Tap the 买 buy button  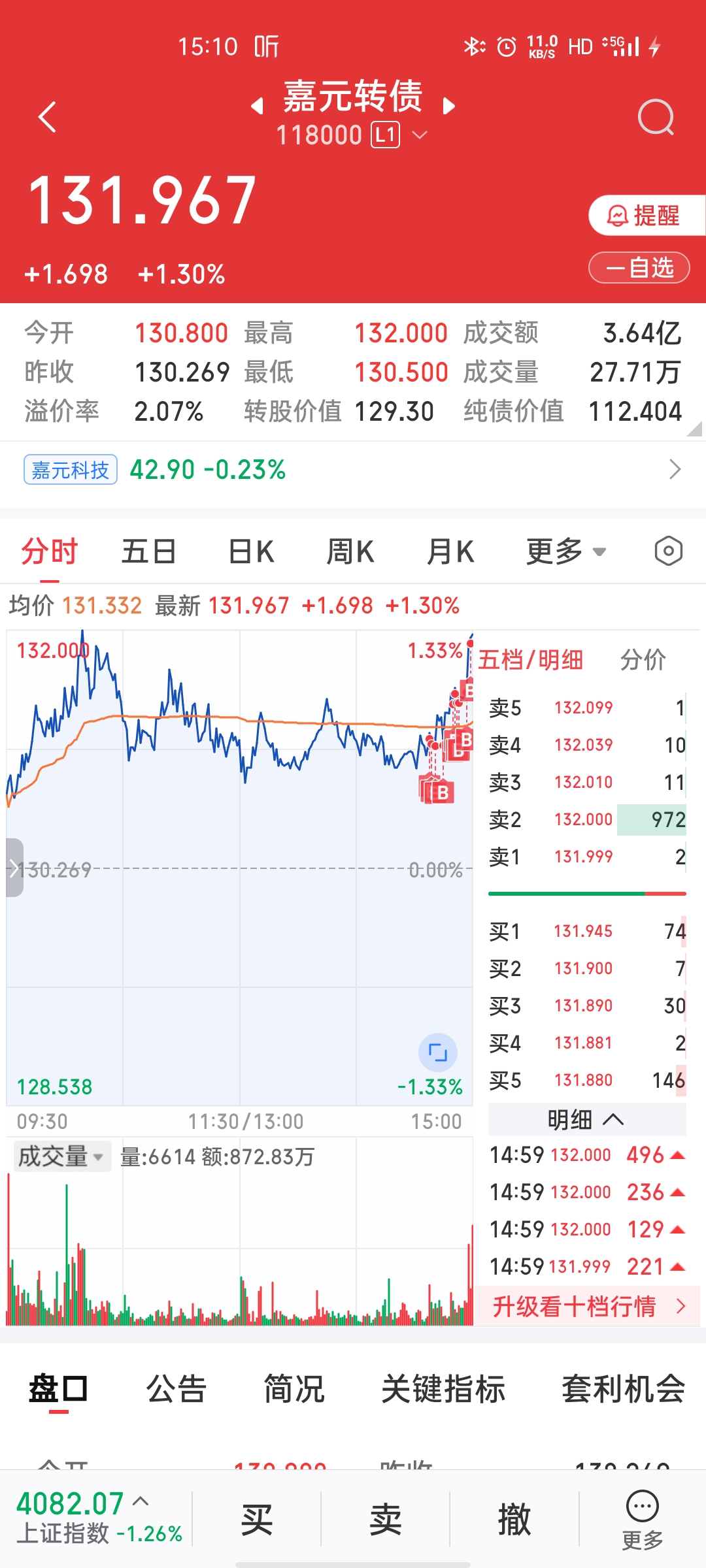pyautogui.click(x=256, y=1520)
